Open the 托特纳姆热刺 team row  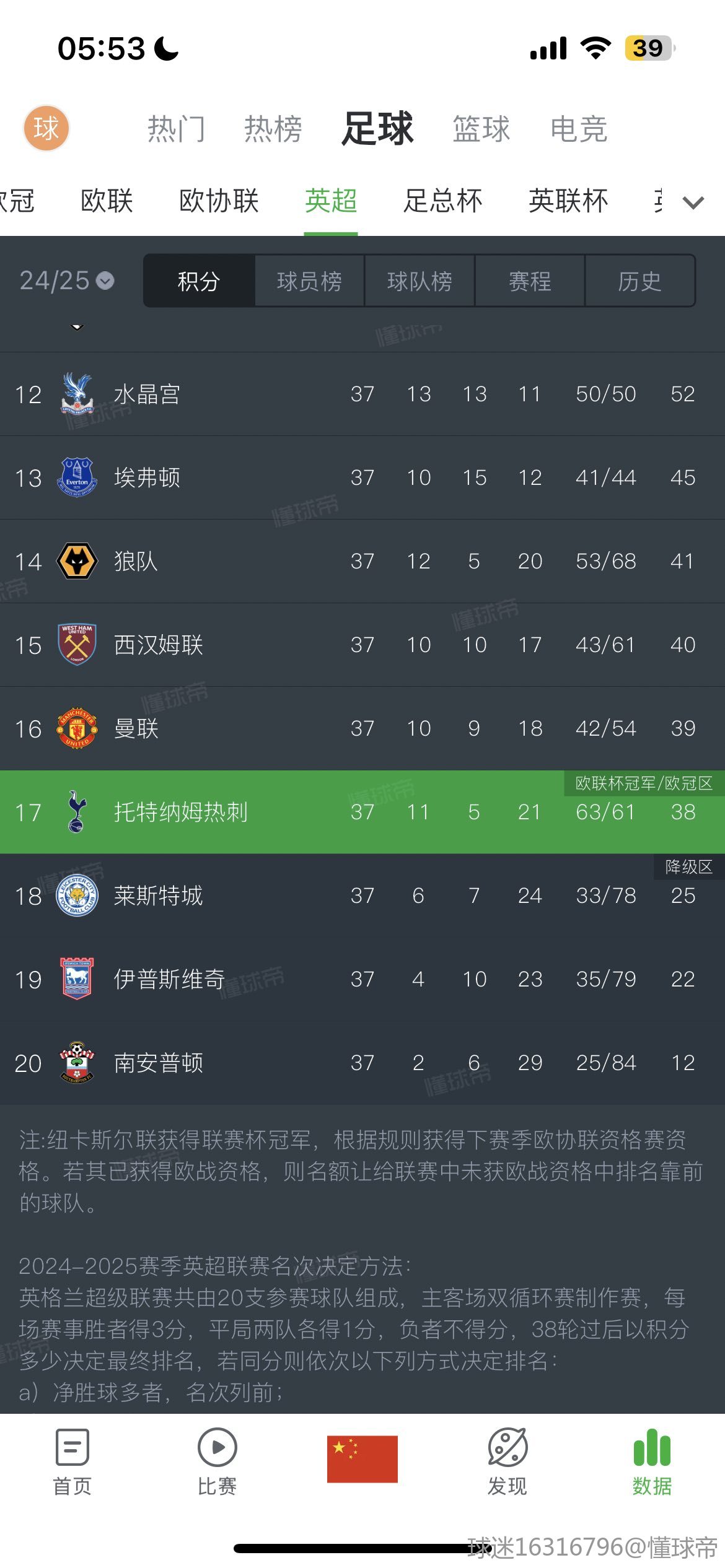click(x=362, y=812)
